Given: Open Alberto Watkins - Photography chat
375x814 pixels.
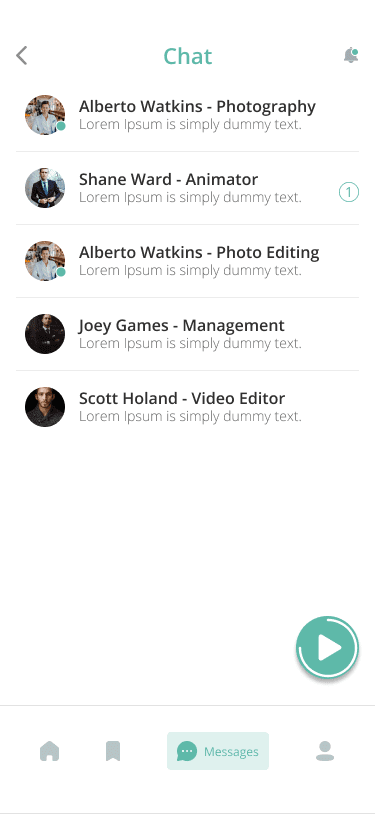Looking at the screenshot, I should [x=188, y=115].
